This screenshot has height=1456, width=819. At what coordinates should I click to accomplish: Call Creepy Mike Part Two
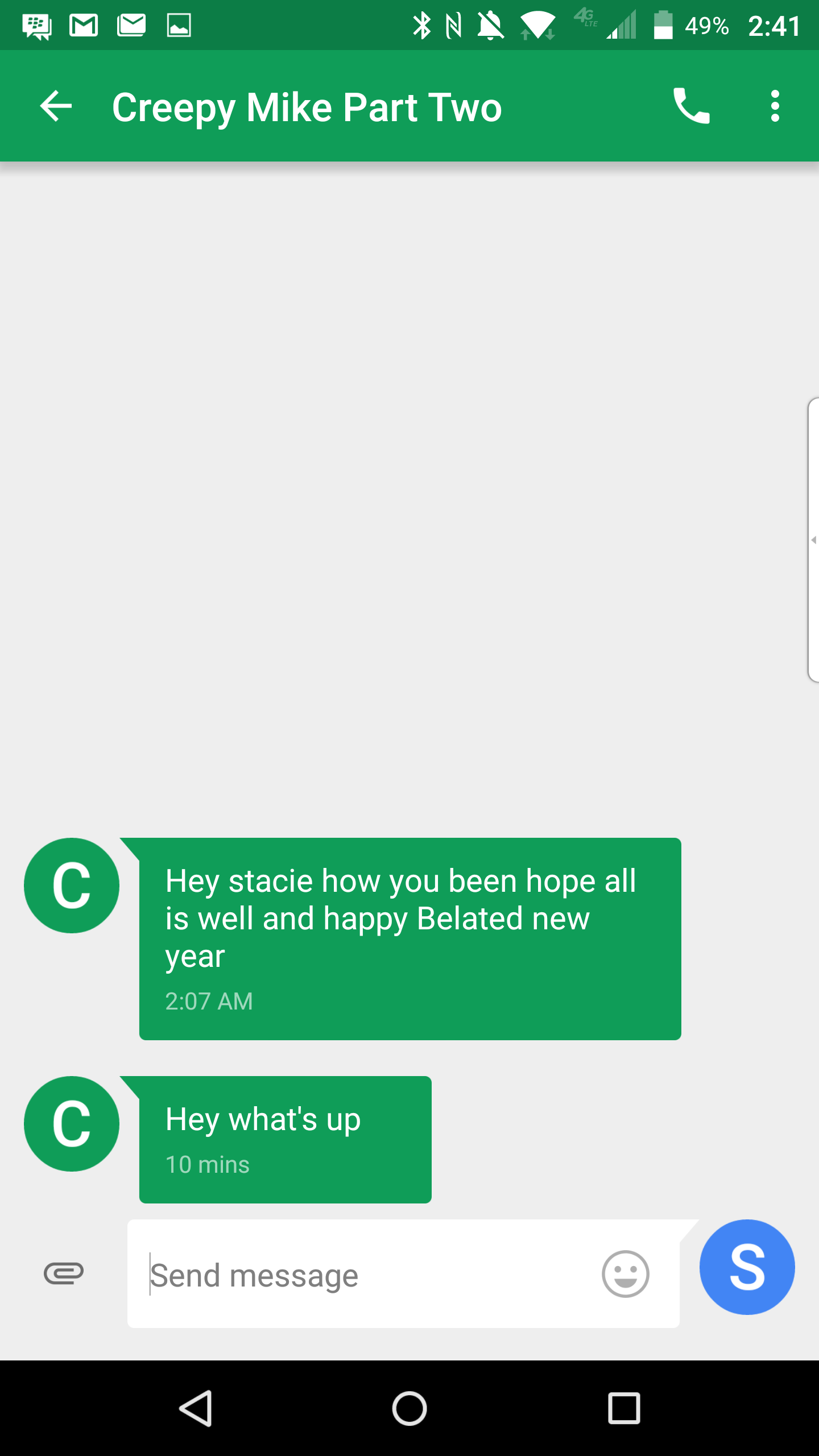(691, 106)
